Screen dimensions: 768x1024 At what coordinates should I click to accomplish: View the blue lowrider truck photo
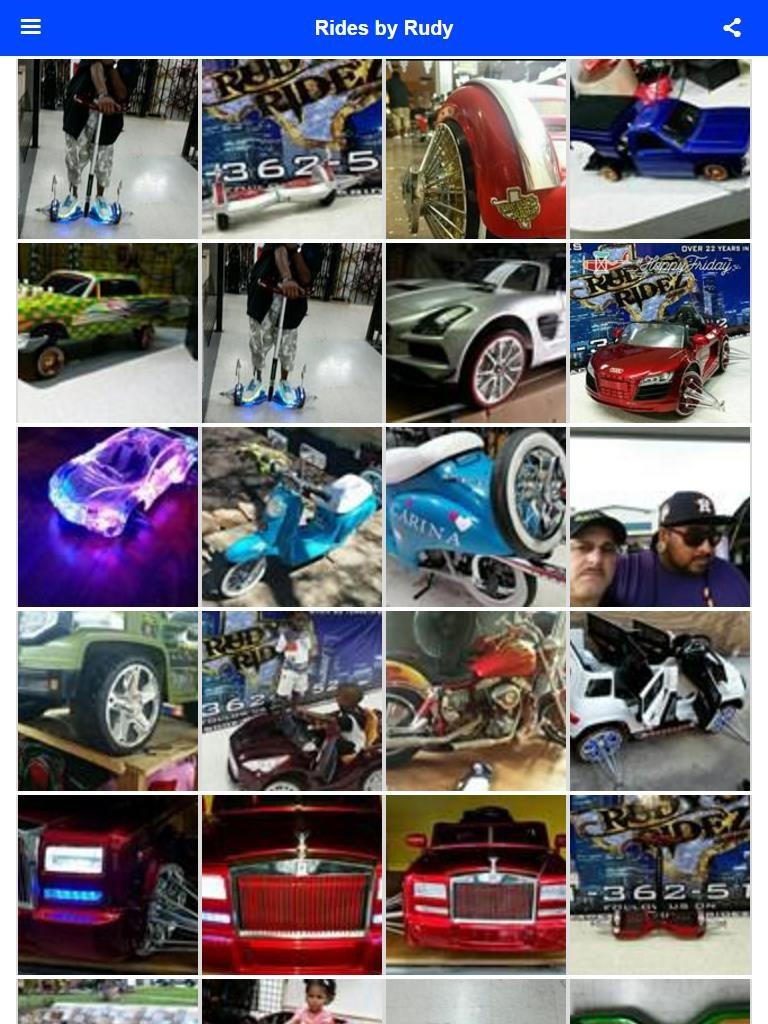pos(660,149)
